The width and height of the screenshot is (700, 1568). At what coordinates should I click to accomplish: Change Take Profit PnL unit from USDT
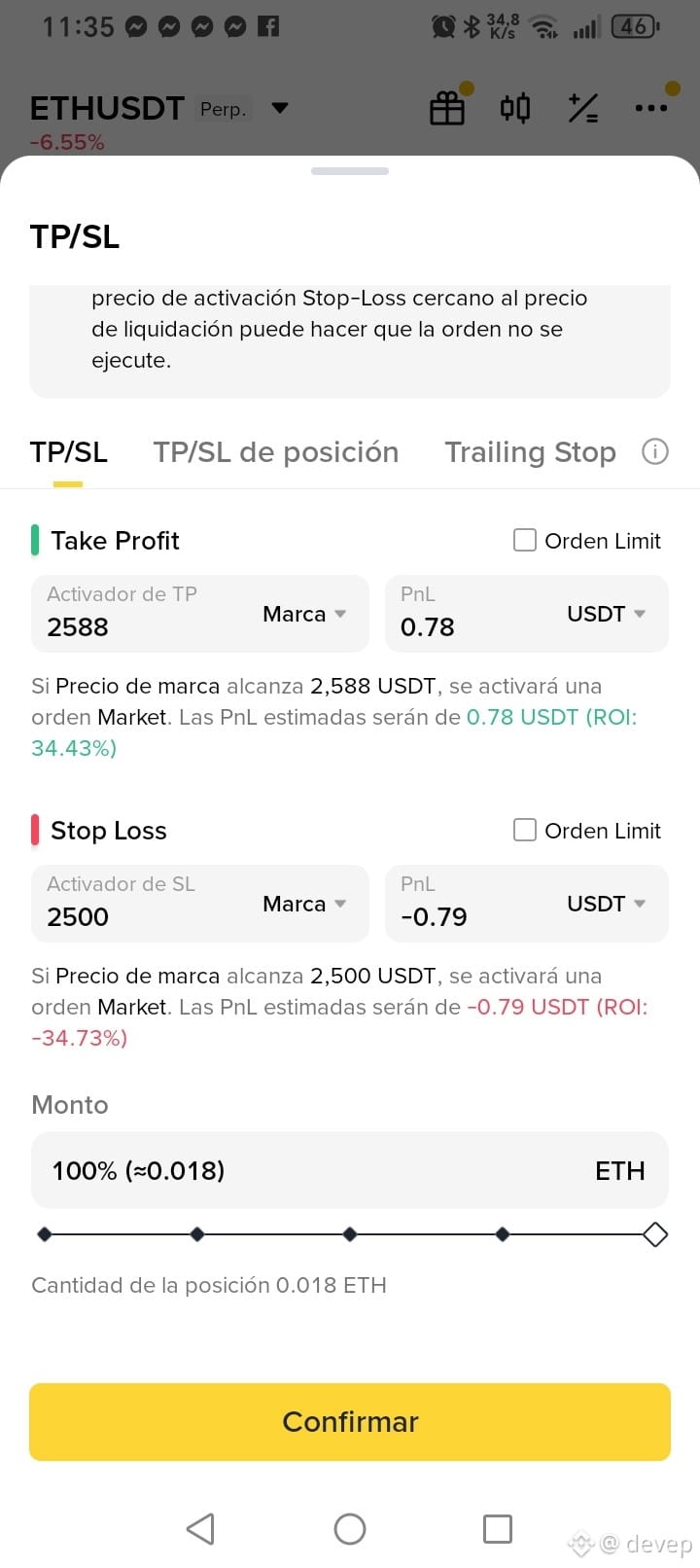click(x=607, y=614)
